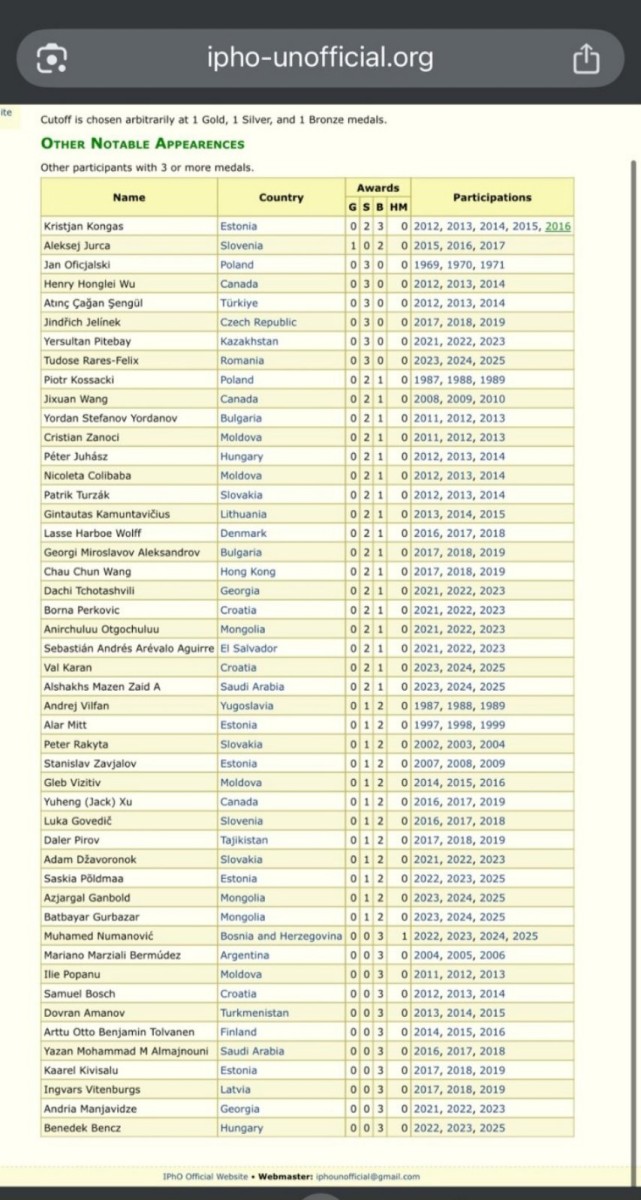The image size is (641, 1200).
Task: Open the Kazakhstan country link
Action: coord(248,341)
